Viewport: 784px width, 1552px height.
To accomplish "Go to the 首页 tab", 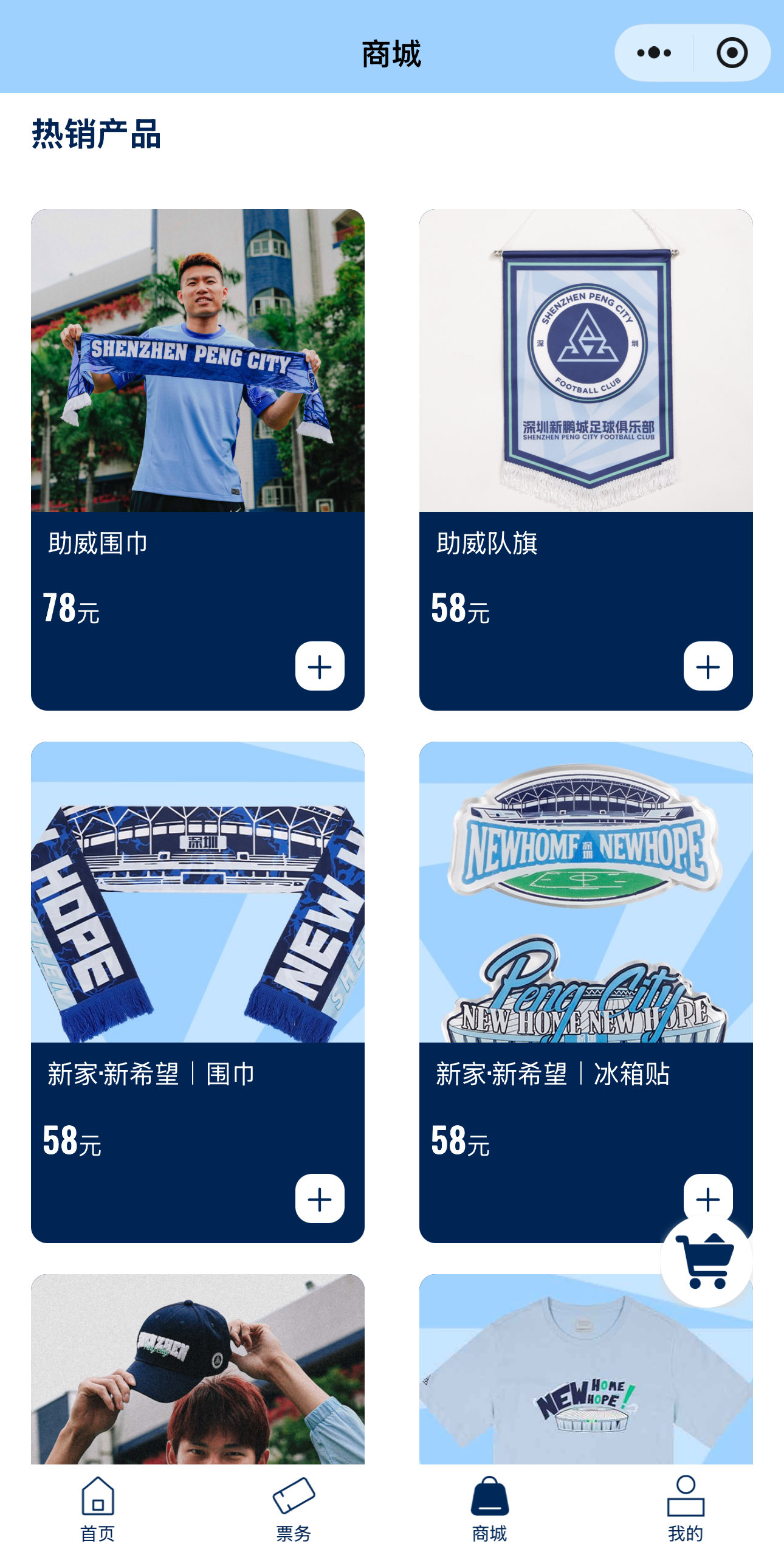I will click(98, 1509).
